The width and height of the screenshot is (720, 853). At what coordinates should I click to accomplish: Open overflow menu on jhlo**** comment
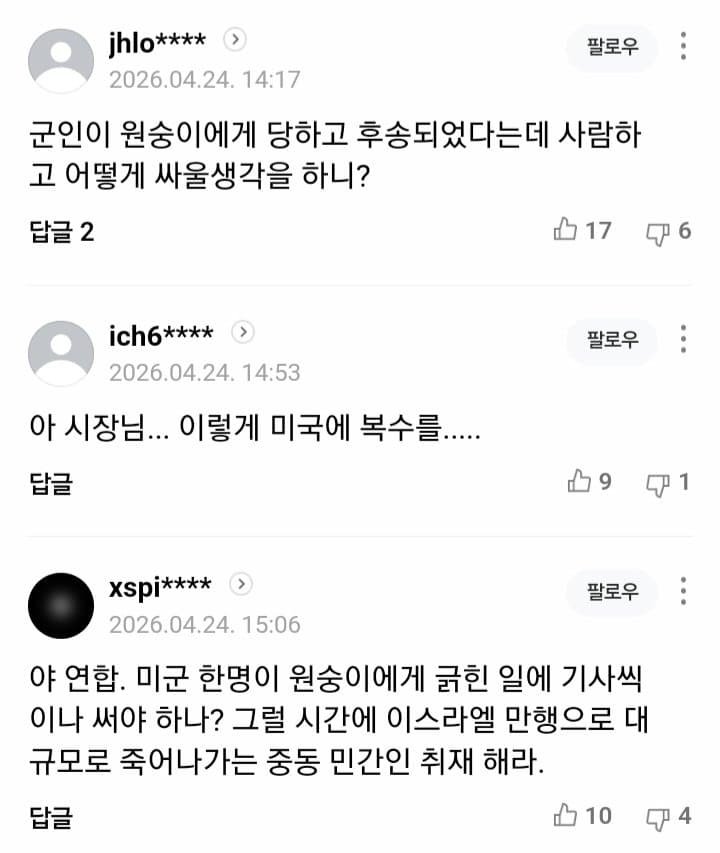(684, 46)
